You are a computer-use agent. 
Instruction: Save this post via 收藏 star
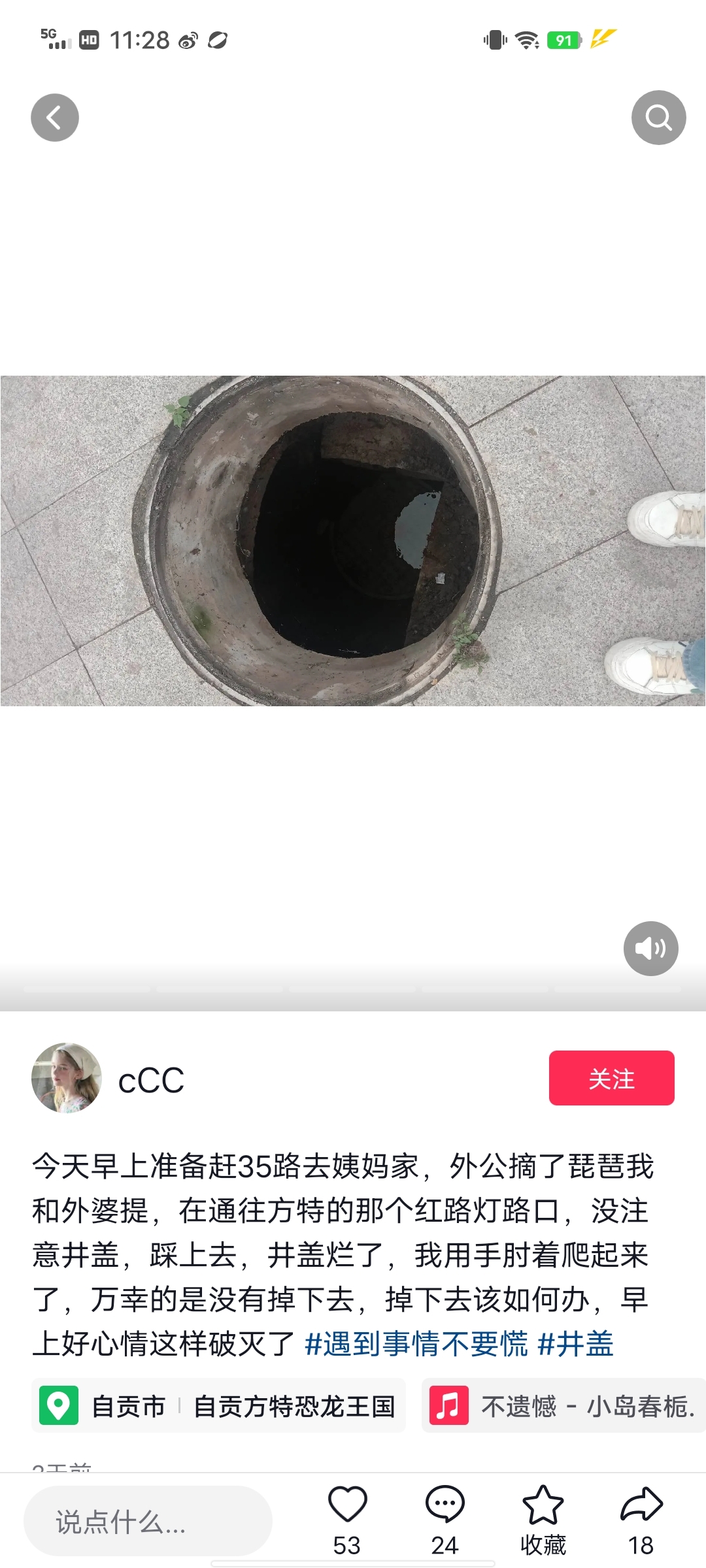tap(543, 1505)
